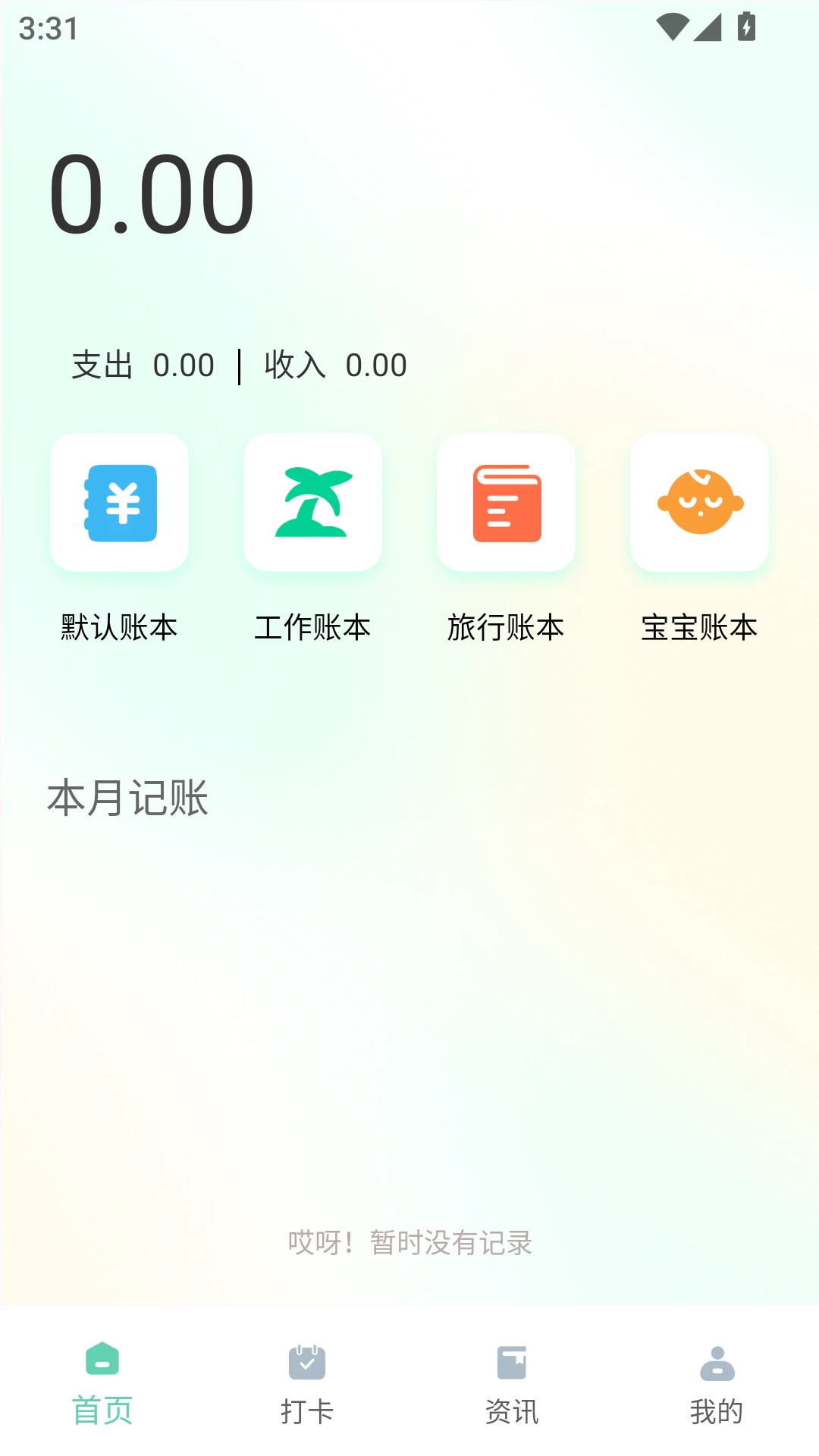Select the blue yen notebook icon
The image size is (819, 1456).
[119, 503]
